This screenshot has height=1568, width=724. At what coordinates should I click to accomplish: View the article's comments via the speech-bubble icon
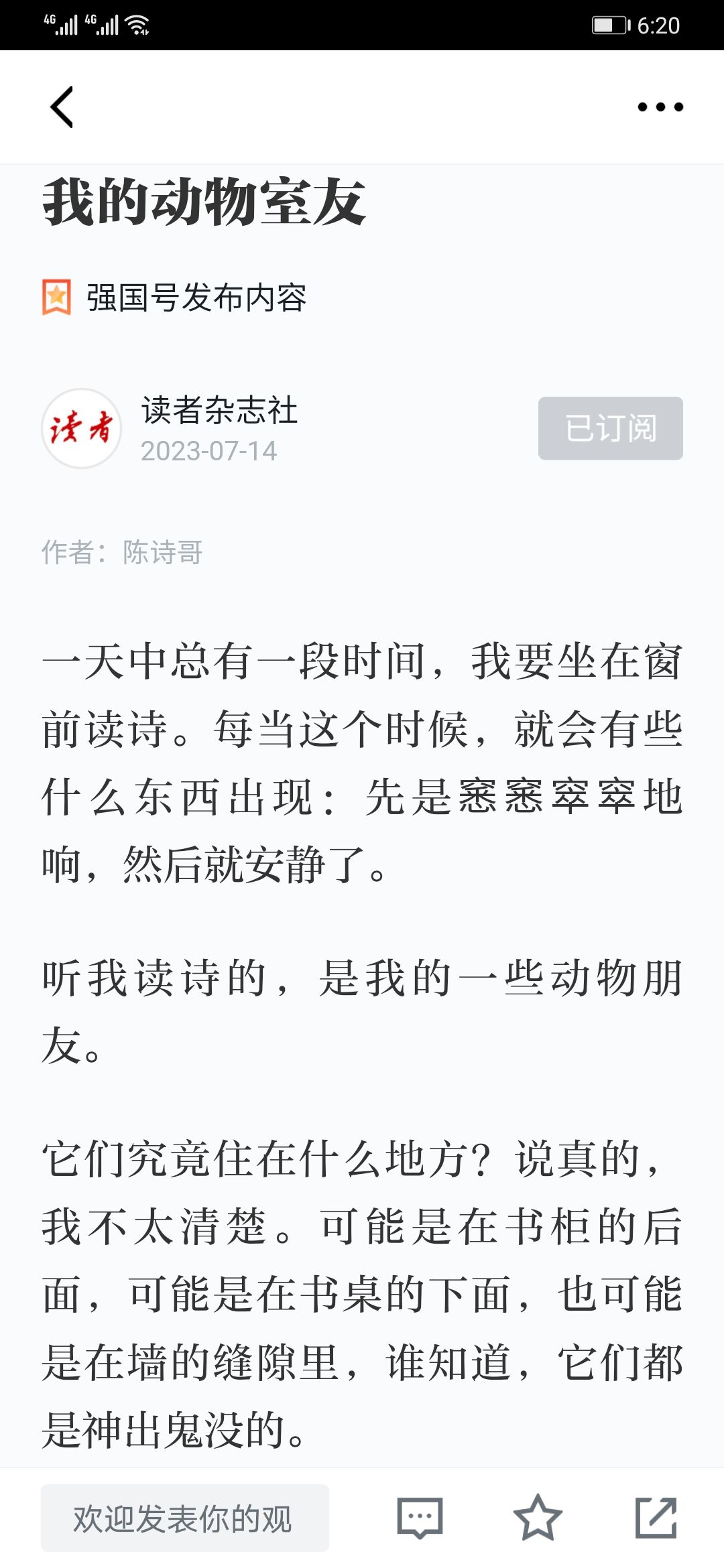pyautogui.click(x=420, y=1518)
